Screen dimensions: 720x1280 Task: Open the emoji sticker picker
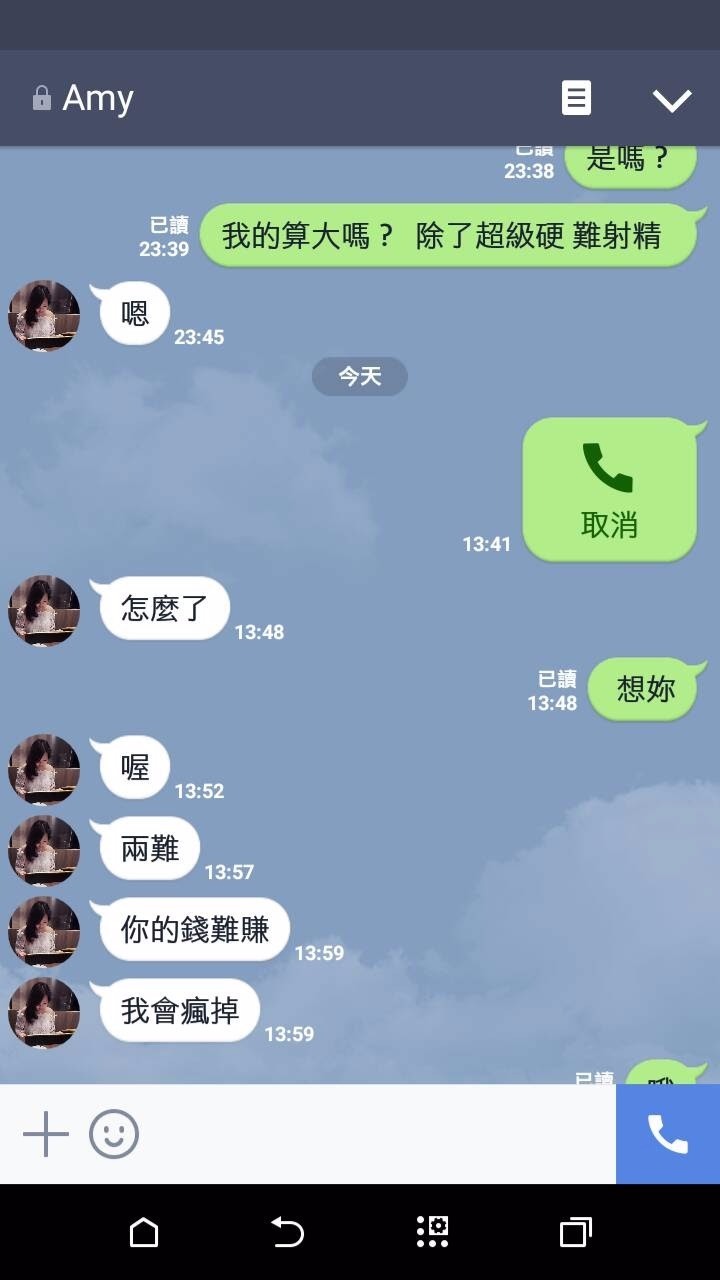(x=114, y=1135)
